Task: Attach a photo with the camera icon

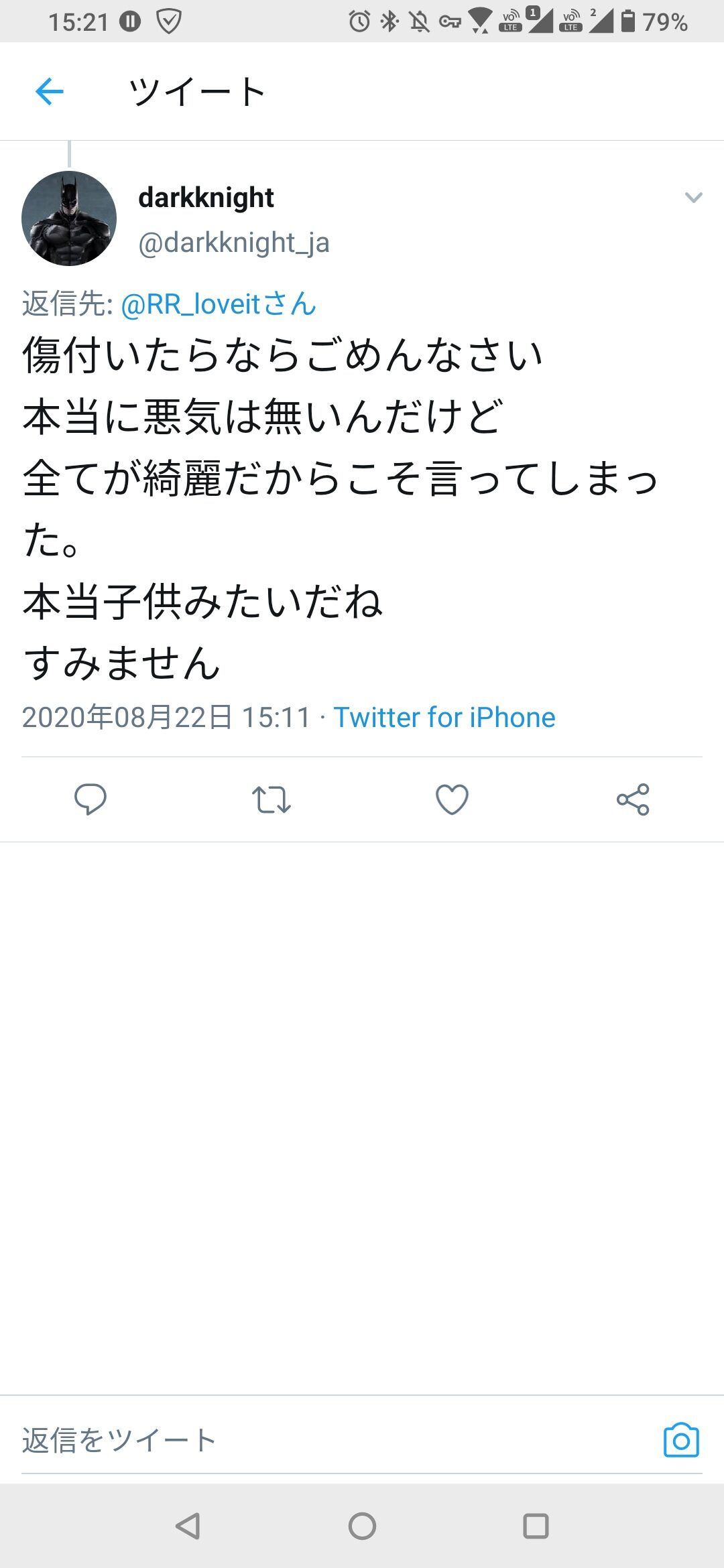Action: pos(681,1440)
